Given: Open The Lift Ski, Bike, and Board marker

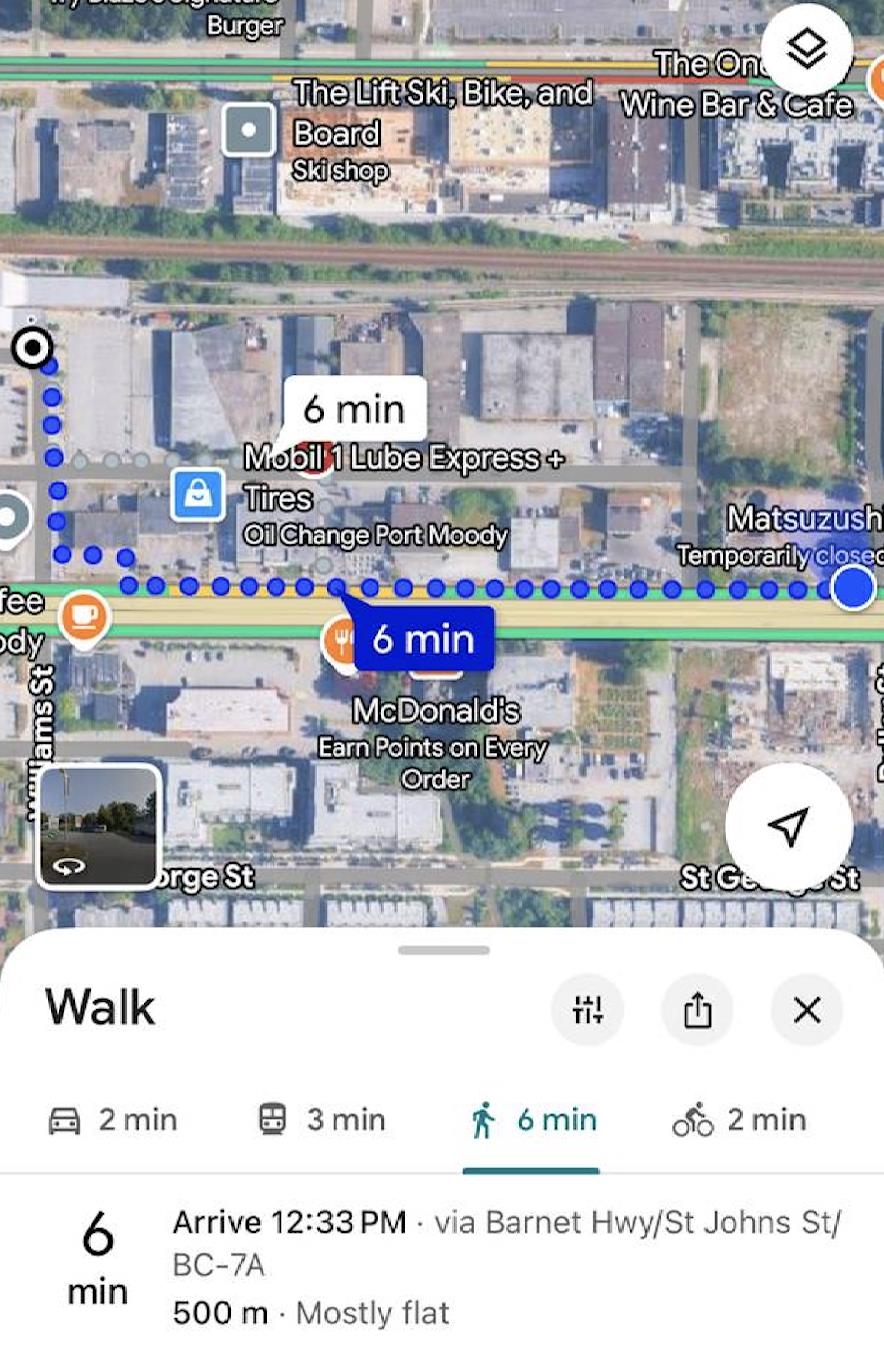Looking at the screenshot, I should tap(248, 131).
